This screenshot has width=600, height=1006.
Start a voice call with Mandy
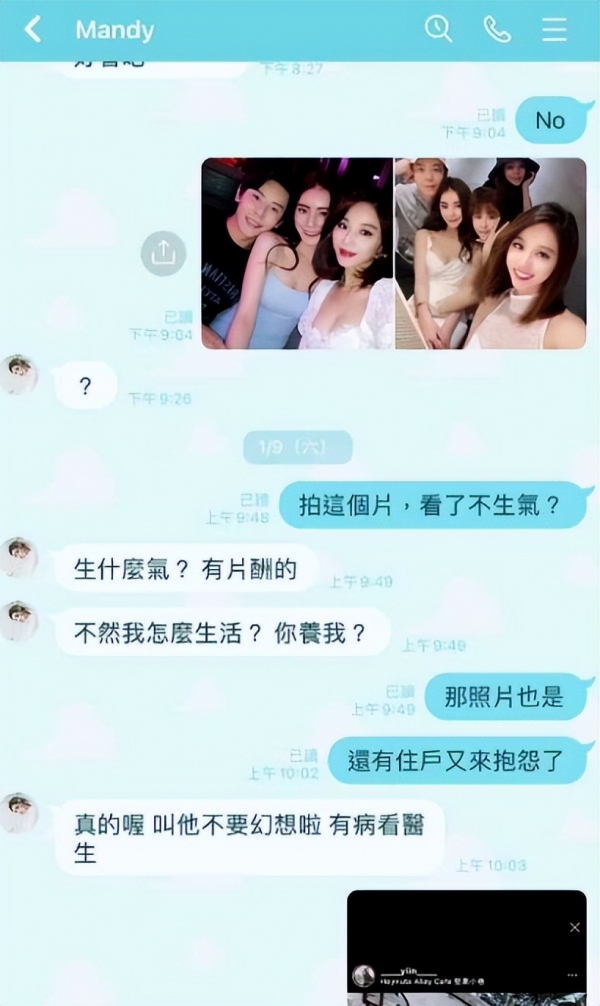497,29
